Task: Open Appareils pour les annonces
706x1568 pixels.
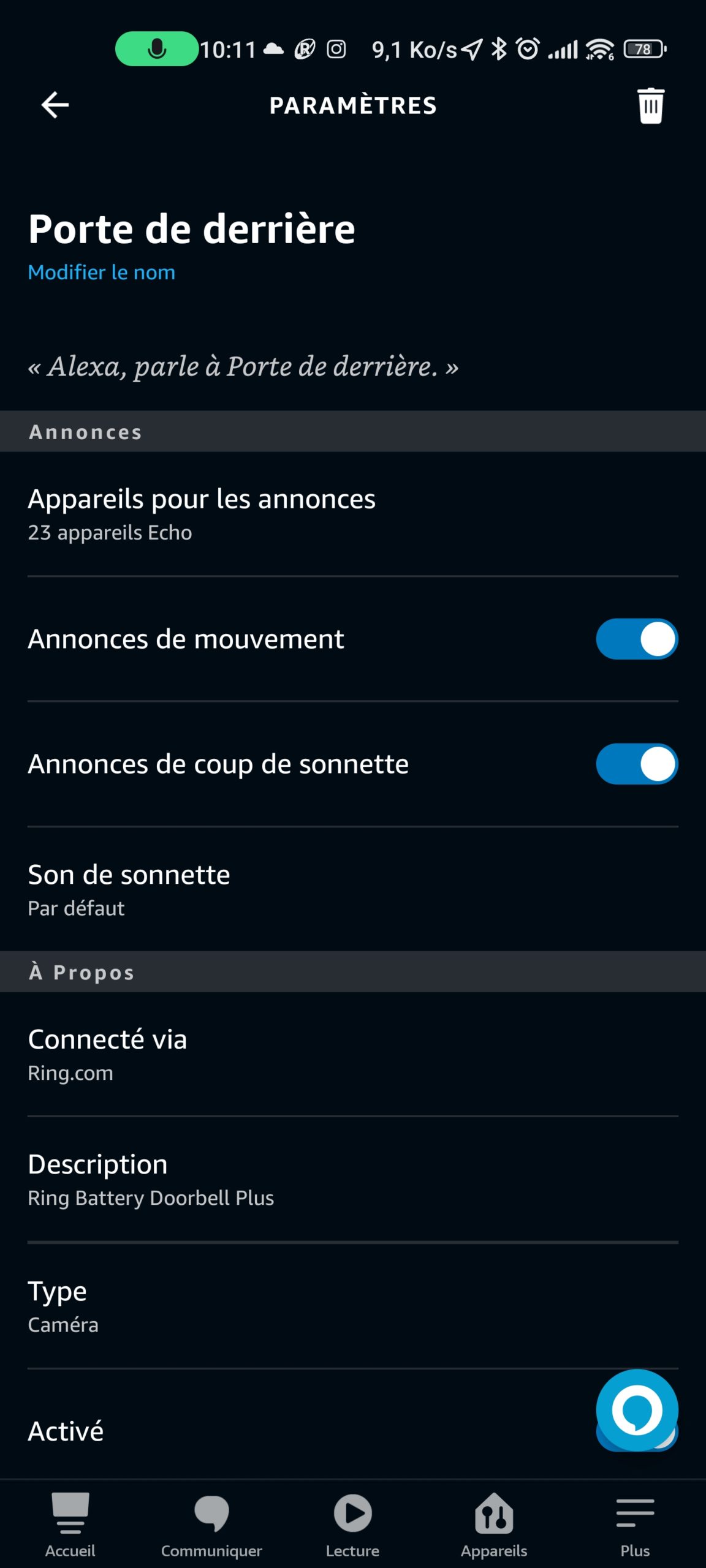Action: [x=353, y=514]
